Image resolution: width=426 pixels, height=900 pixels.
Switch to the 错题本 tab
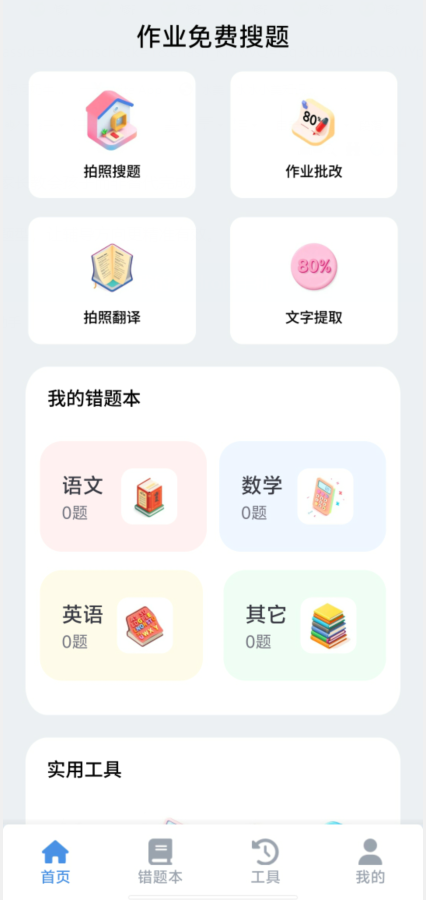click(160, 862)
